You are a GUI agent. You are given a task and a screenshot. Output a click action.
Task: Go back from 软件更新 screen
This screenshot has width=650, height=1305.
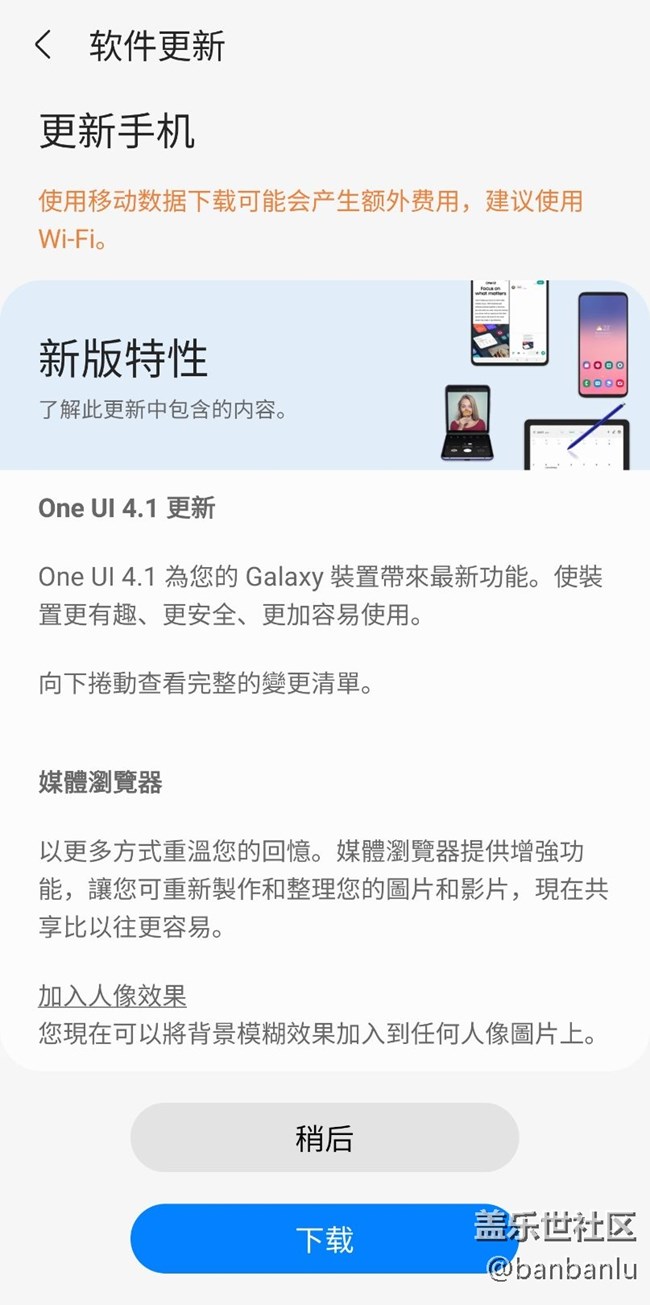43,46
